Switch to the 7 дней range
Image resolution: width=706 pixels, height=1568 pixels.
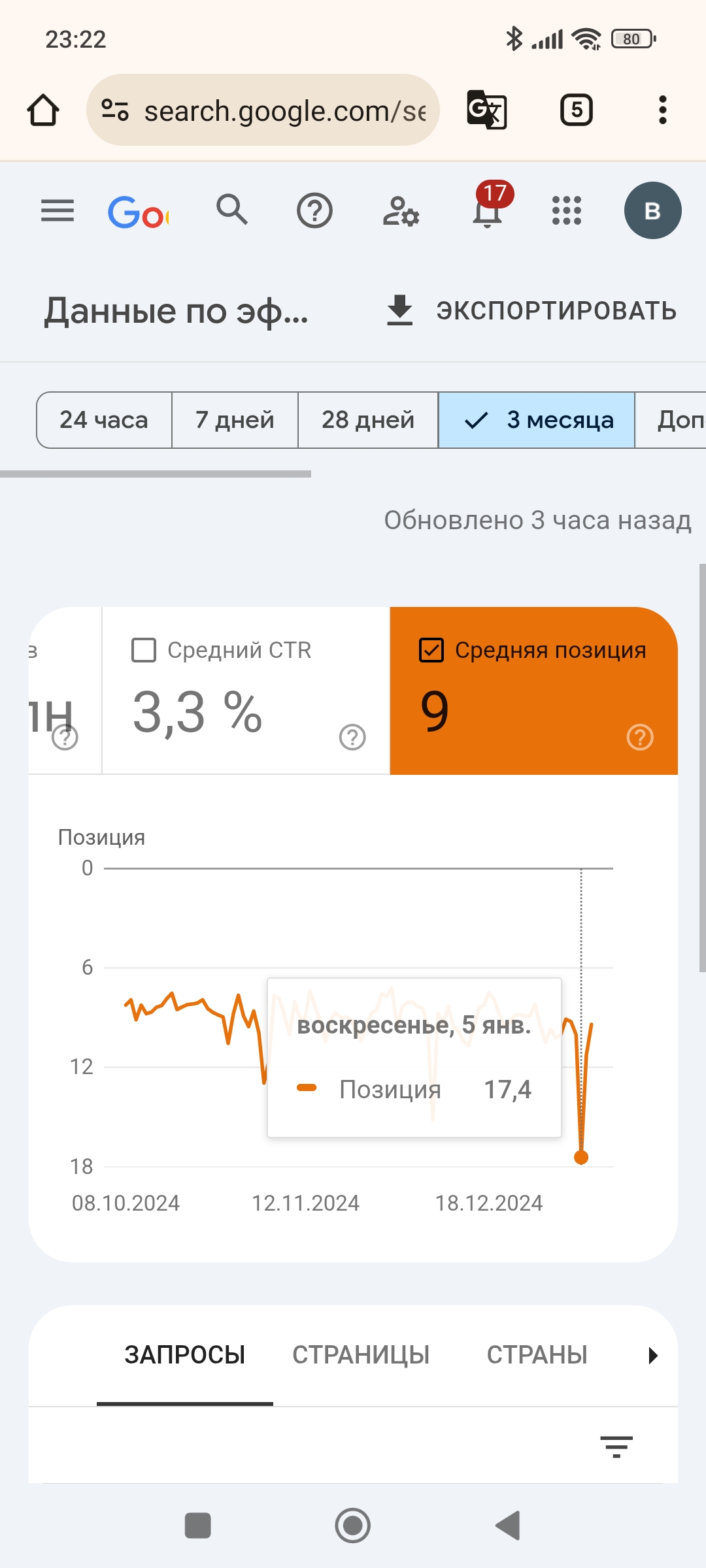(235, 420)
